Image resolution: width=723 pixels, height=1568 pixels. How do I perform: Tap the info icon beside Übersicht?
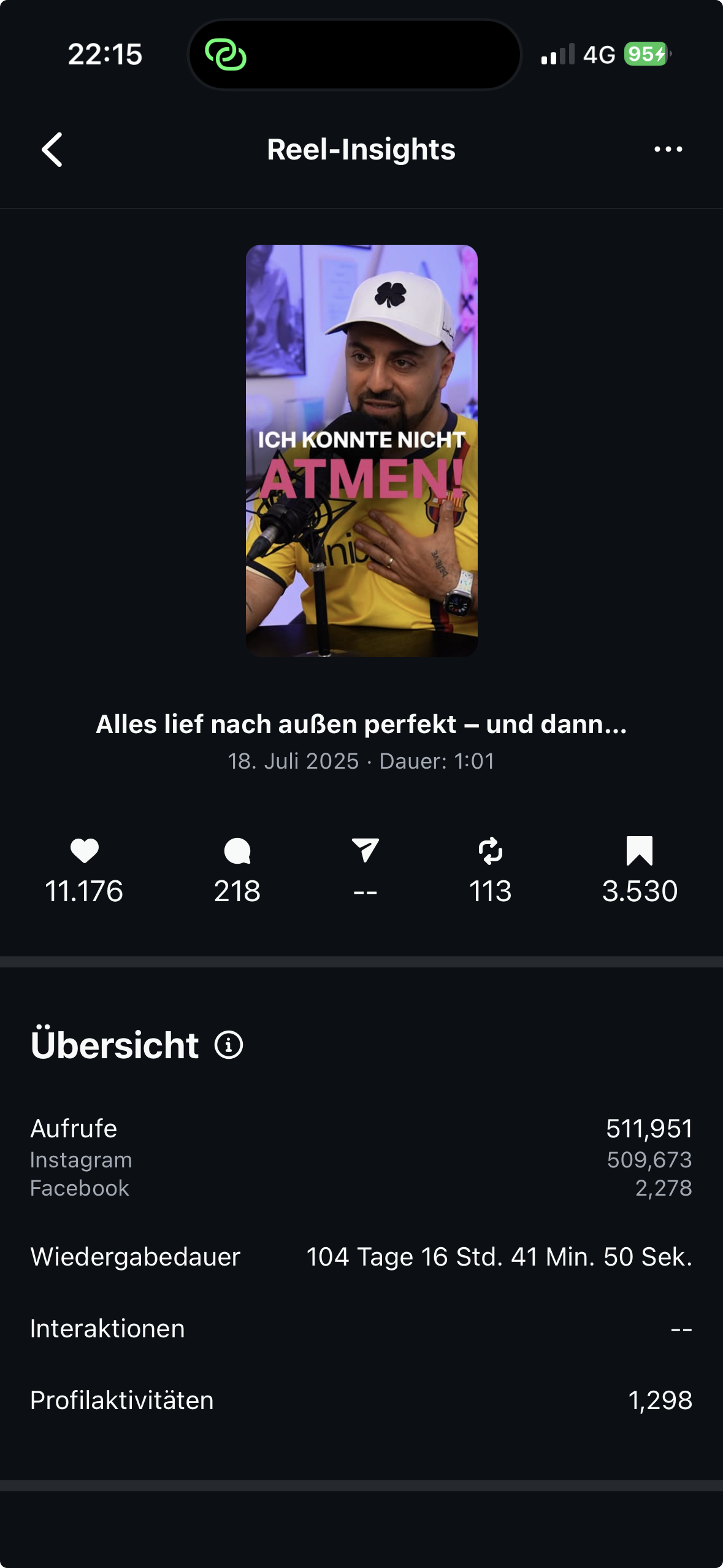229,1045
